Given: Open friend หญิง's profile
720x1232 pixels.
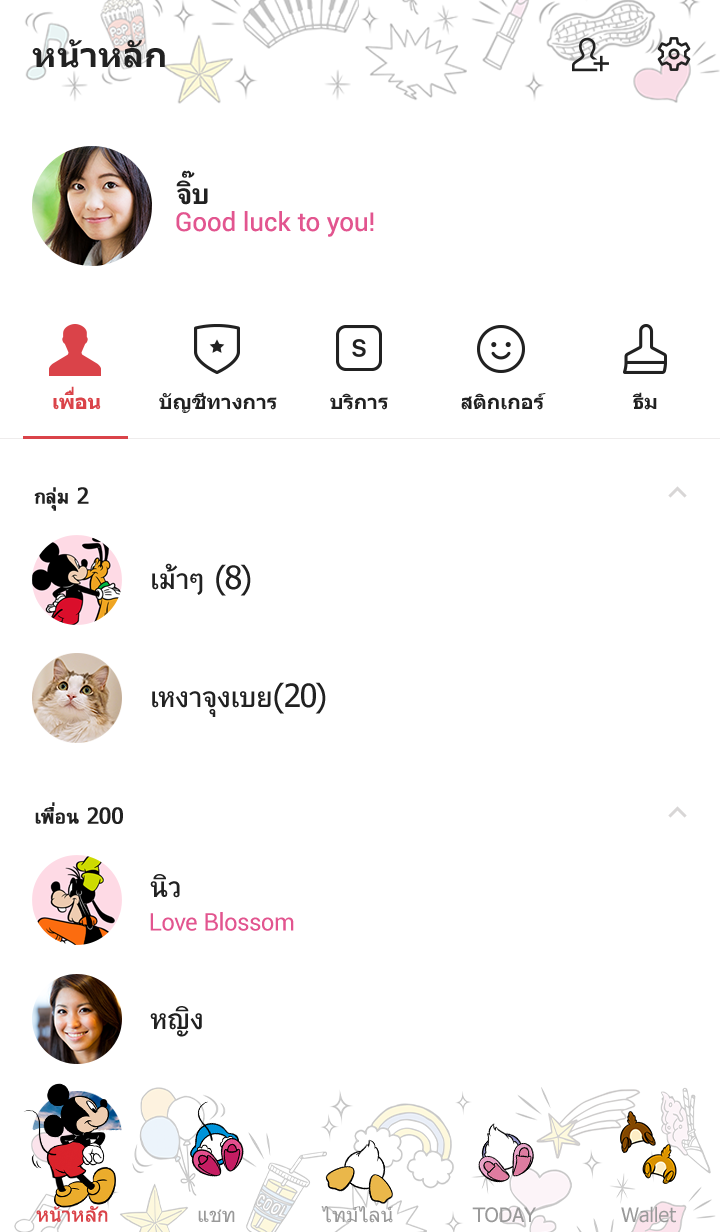Looking at the screenshot, I should coord(176,1019).
